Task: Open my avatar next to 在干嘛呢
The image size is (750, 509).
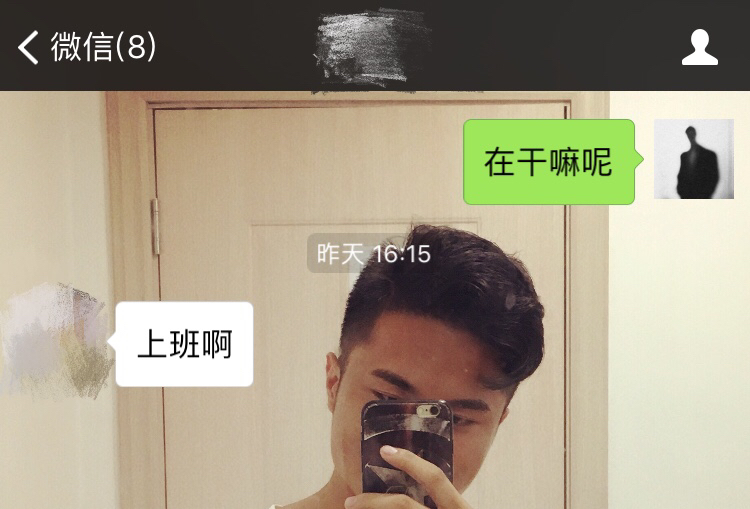Action: (x=693, y=159)
